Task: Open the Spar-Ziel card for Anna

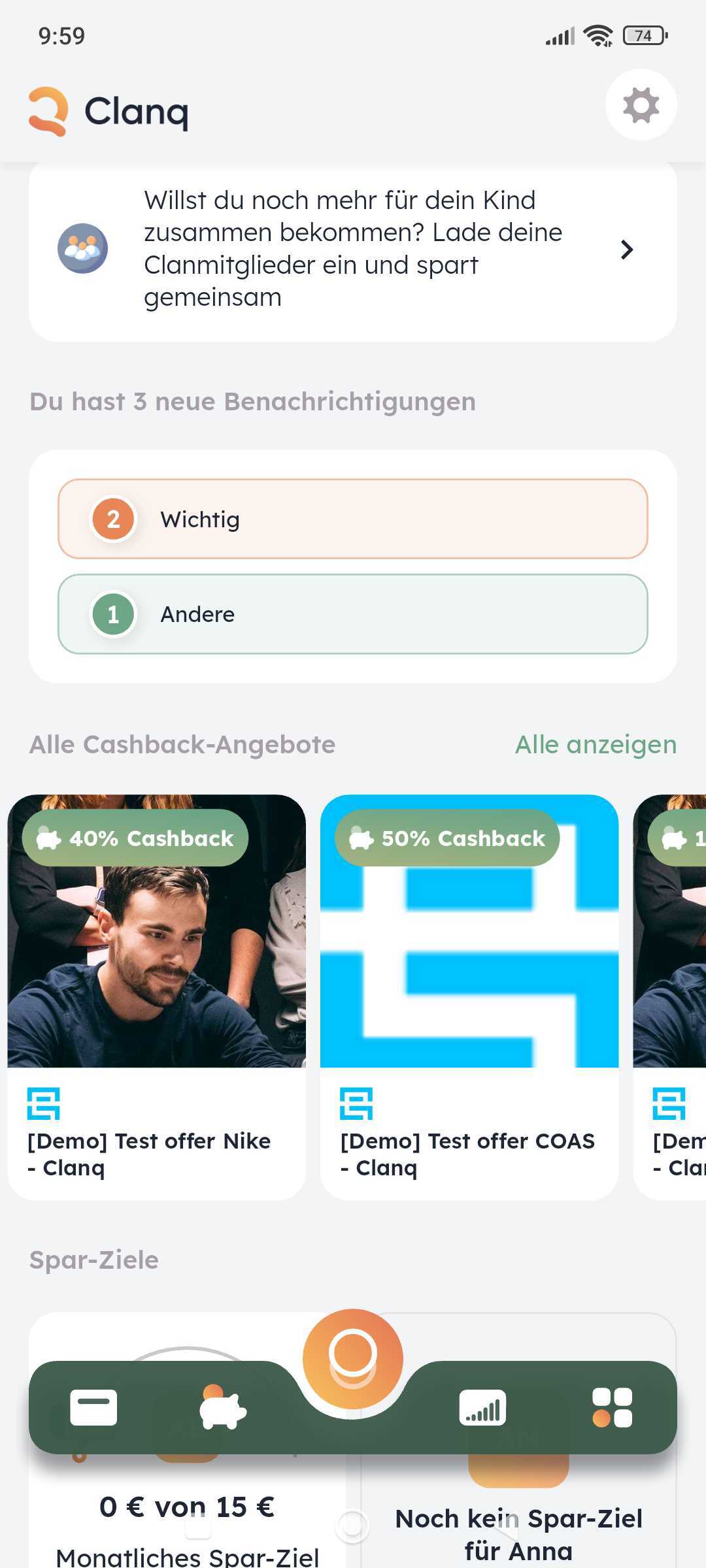Action: (x=518, y=1529)
